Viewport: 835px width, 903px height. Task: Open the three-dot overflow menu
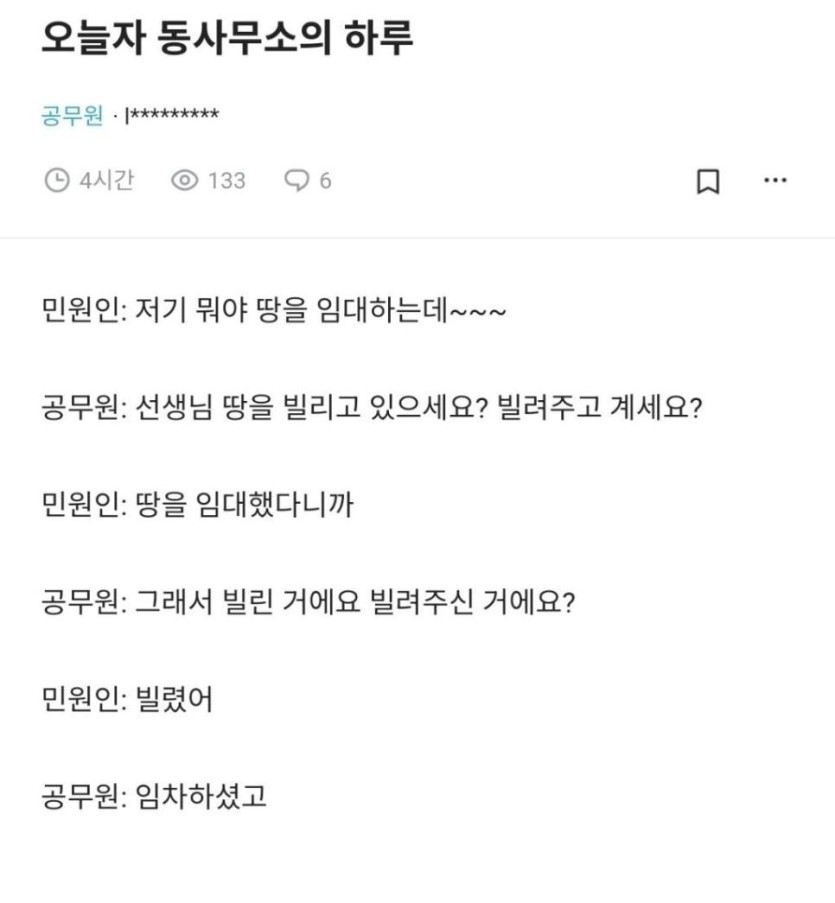tap(775, 181)
